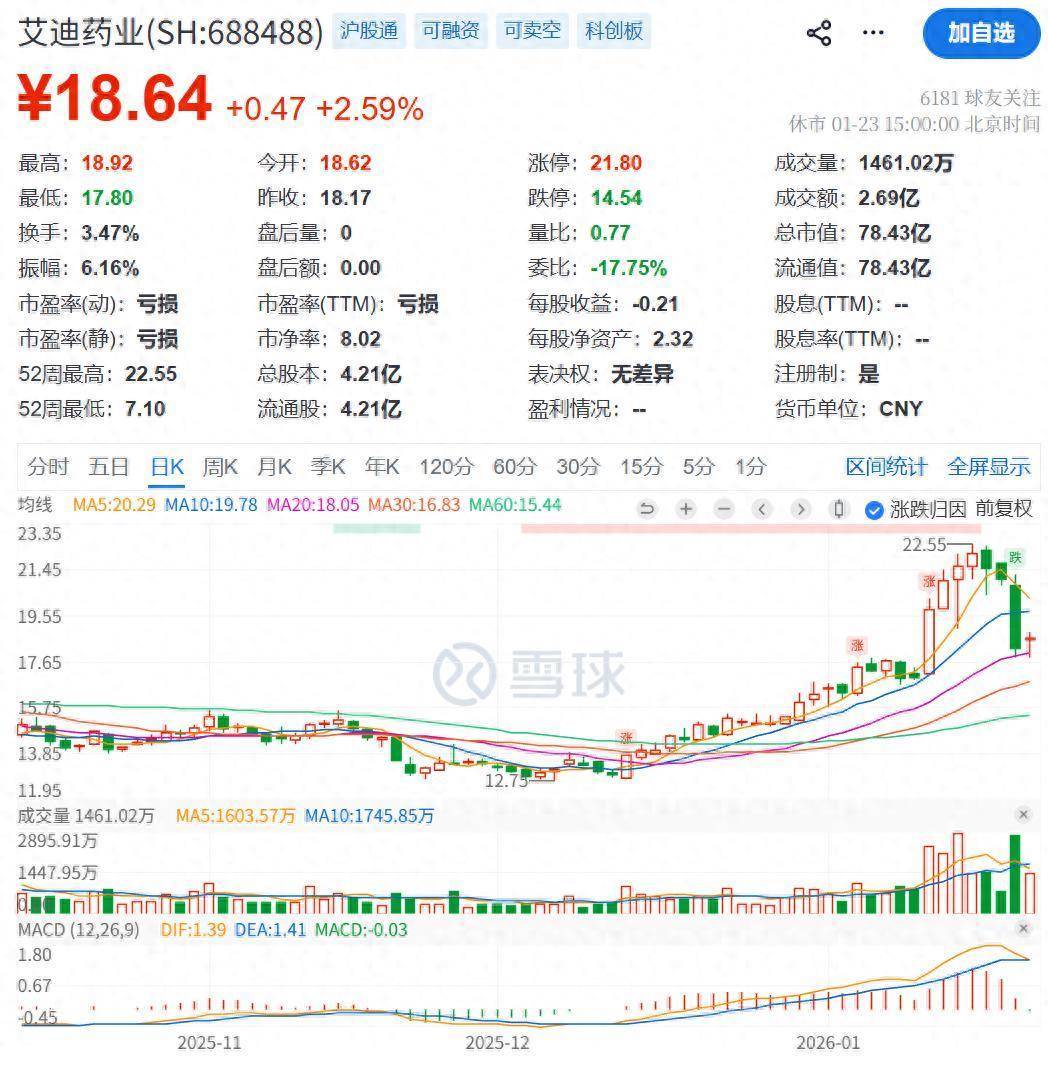
Task: Show the 周K weekly candlestick chart
Action: tap(220, 467)
